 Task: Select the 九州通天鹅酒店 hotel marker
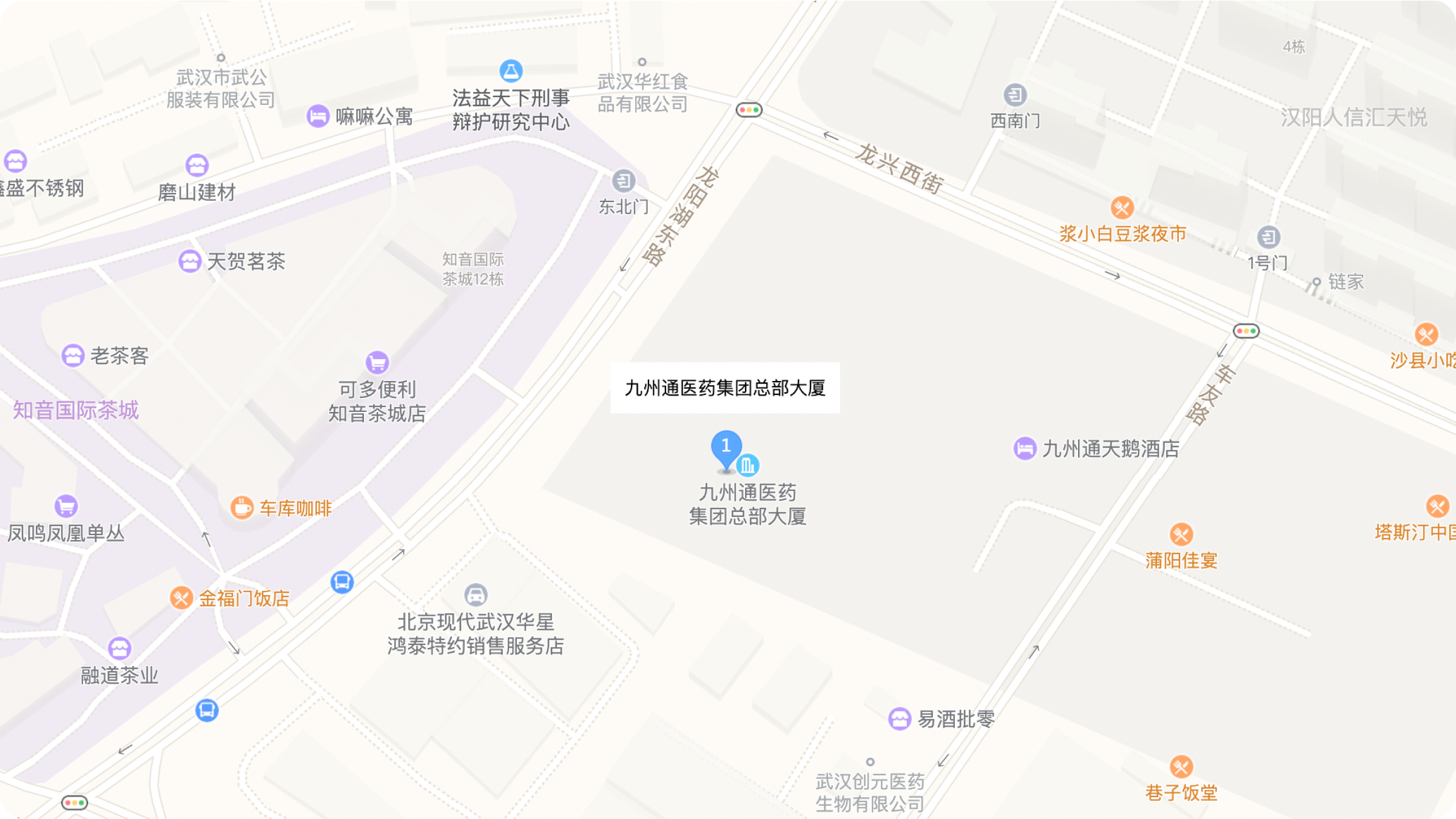click(x=1025, y=449)
